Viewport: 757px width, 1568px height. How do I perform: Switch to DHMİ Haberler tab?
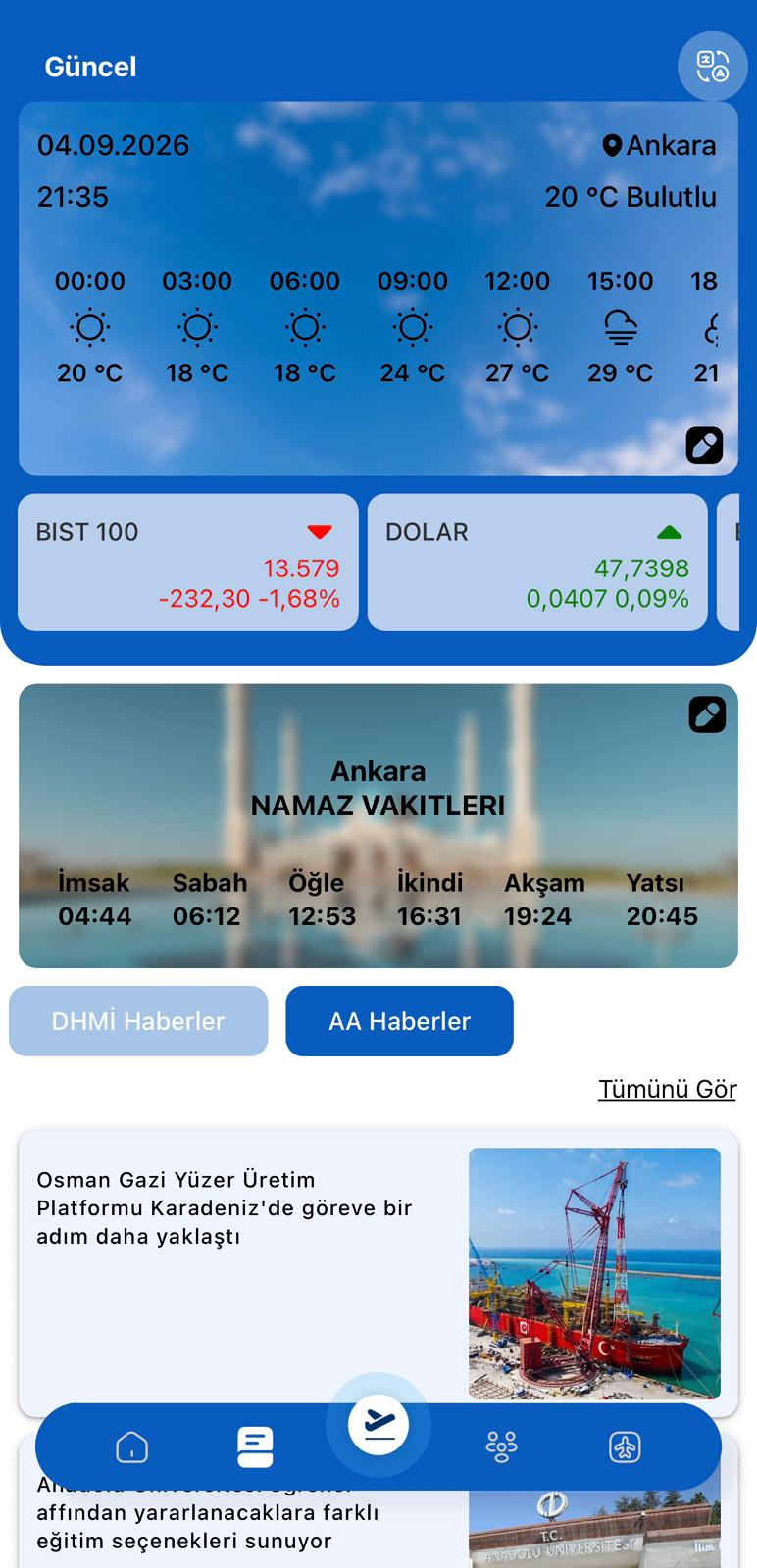138,1021
